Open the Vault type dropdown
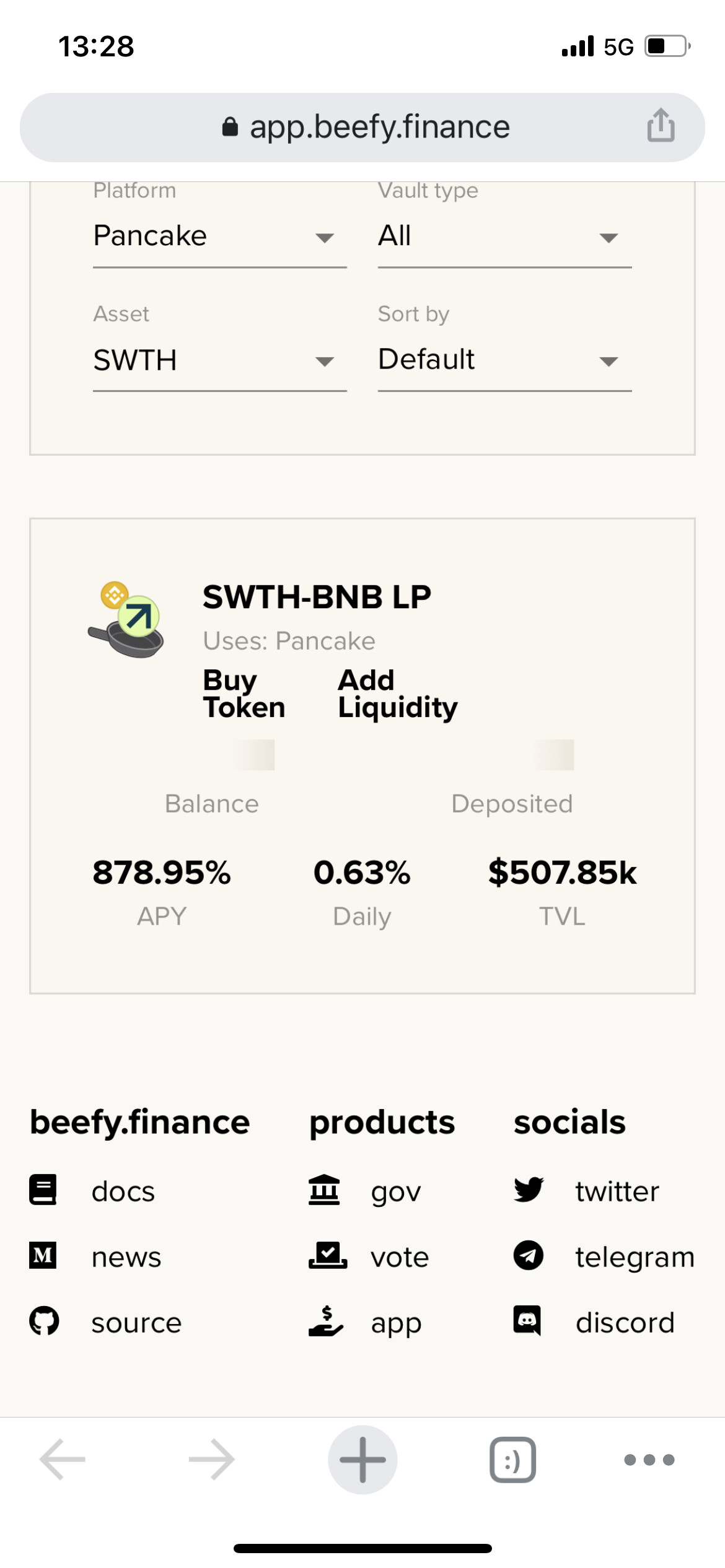 [504, 237]
